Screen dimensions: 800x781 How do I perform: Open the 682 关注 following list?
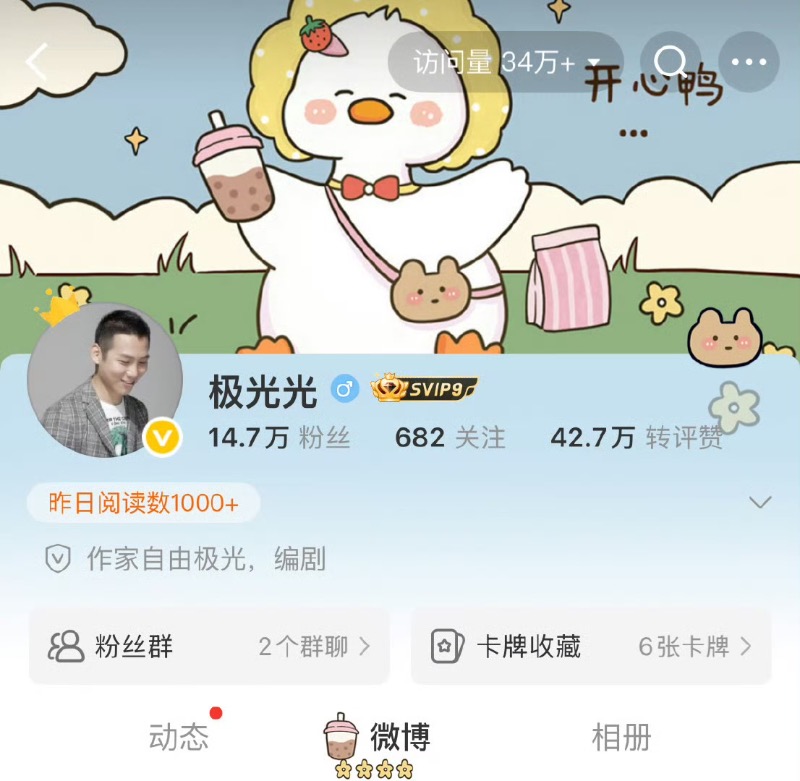[450, 438]
